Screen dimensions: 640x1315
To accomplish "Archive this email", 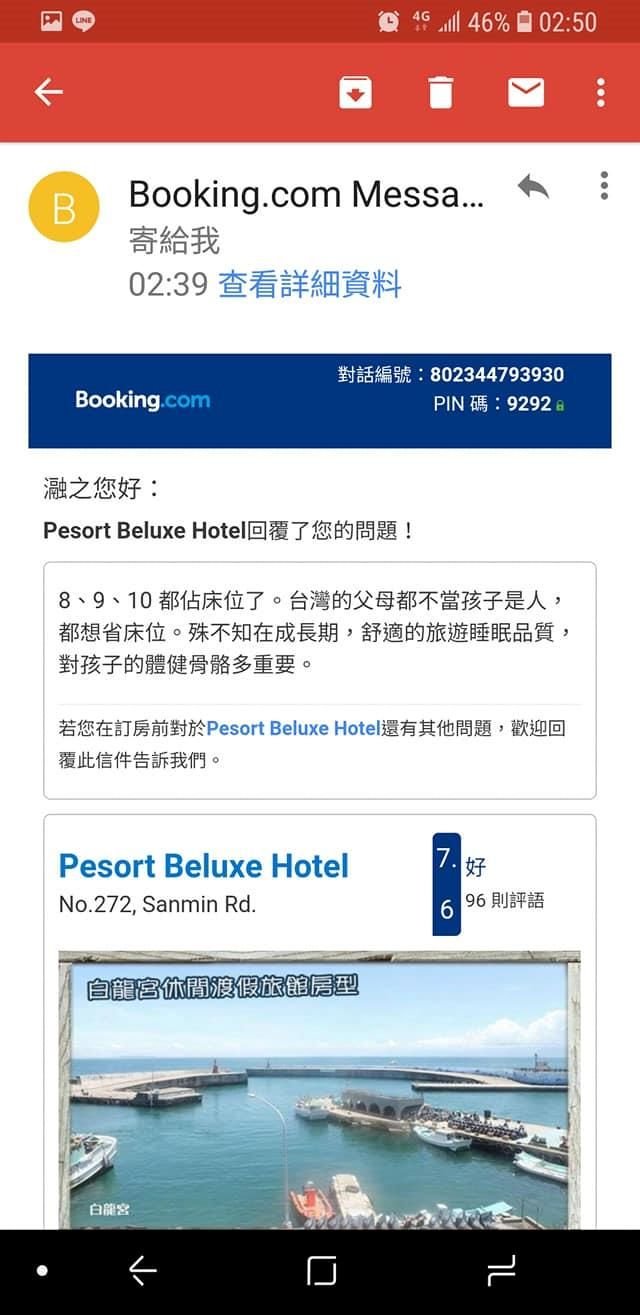I will pos(356,93).
